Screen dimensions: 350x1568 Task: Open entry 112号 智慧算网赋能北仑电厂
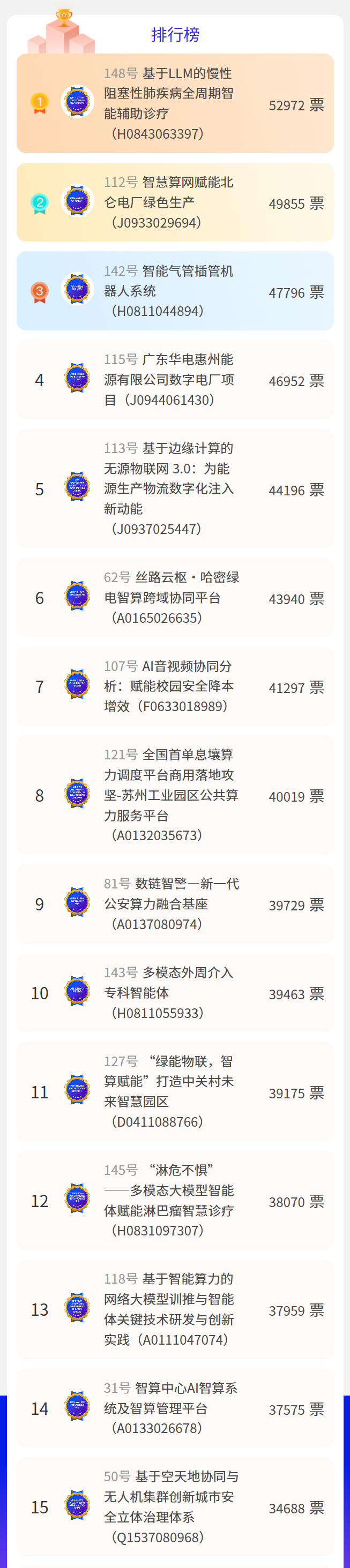click(x=168, y=202)
